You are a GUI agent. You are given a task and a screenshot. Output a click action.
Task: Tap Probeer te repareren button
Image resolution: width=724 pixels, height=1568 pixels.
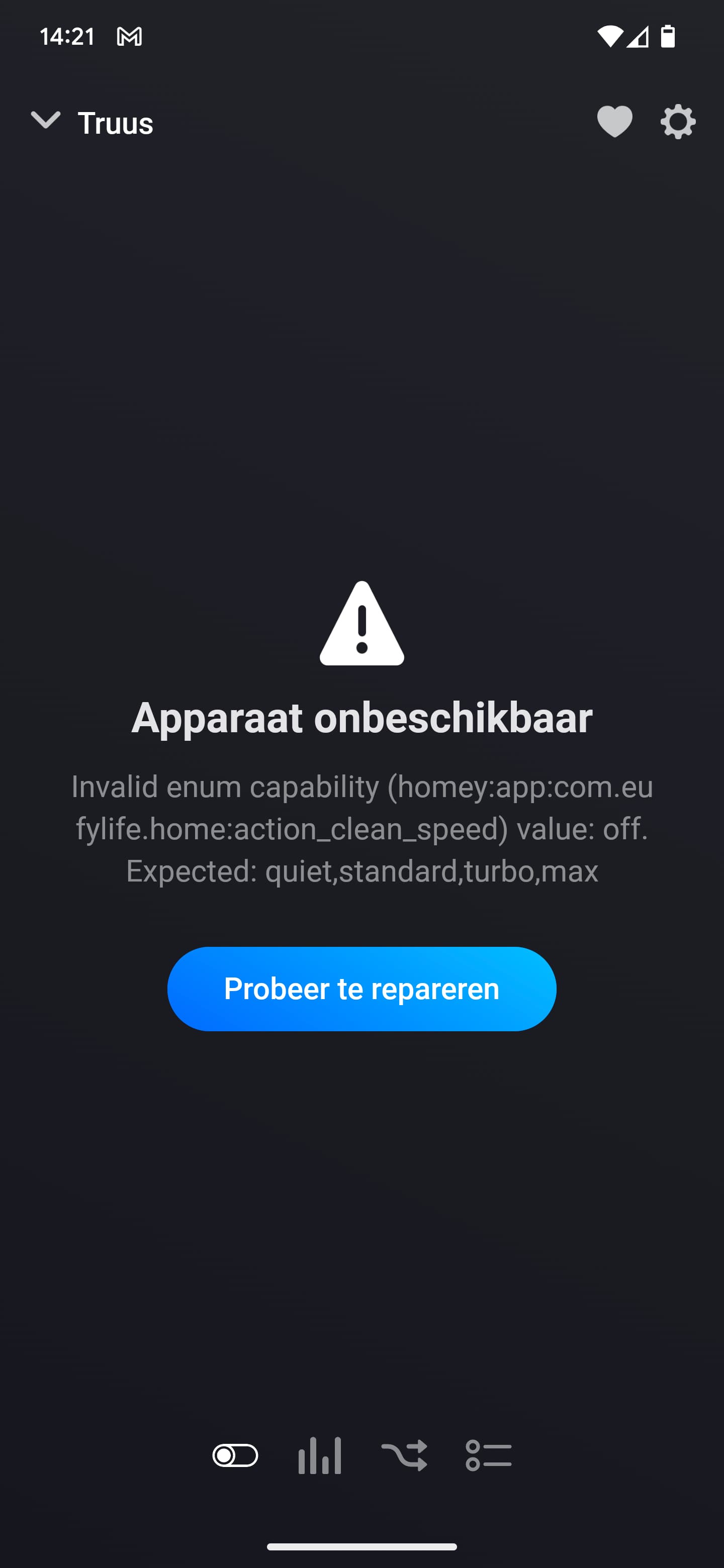[361, 989]
